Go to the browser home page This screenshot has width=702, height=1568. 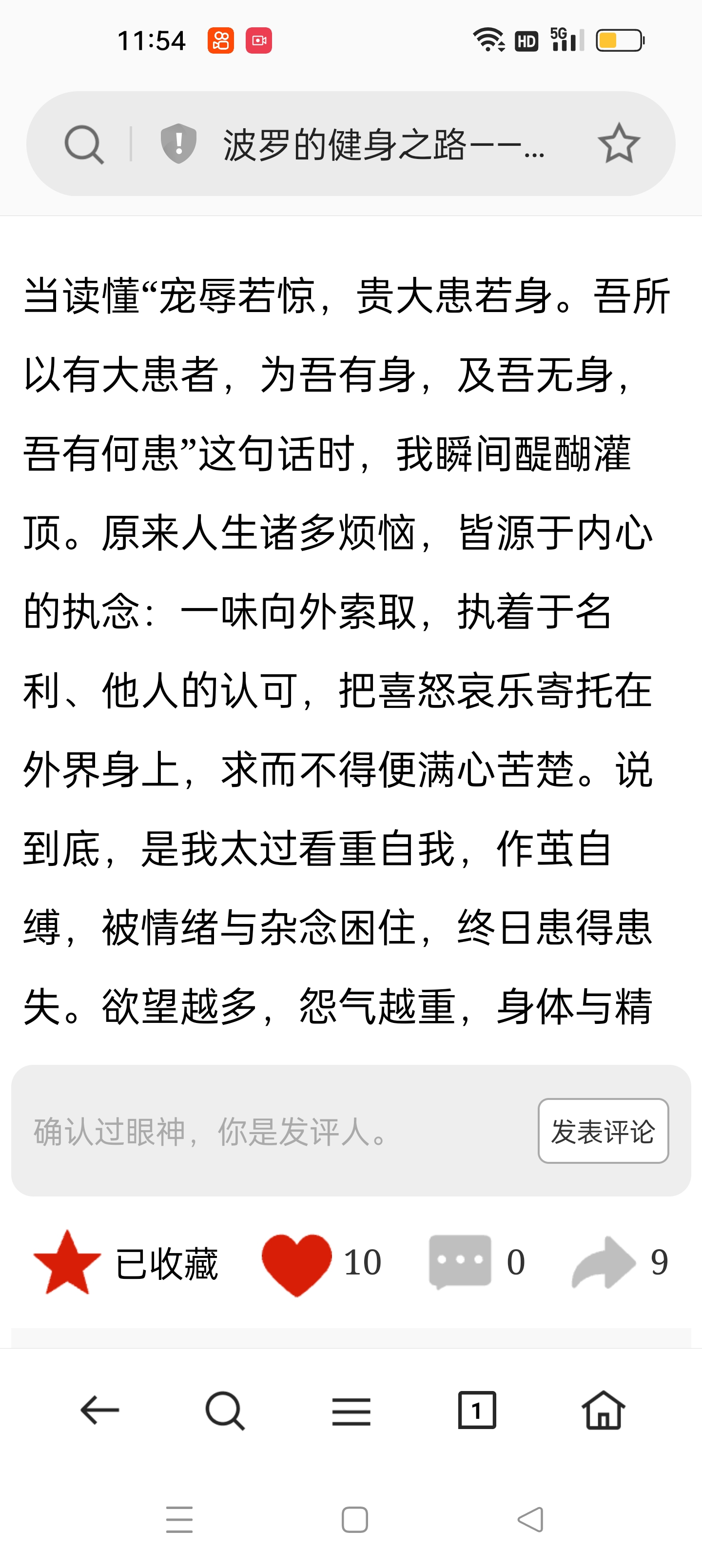click(x=603, y=1410)
